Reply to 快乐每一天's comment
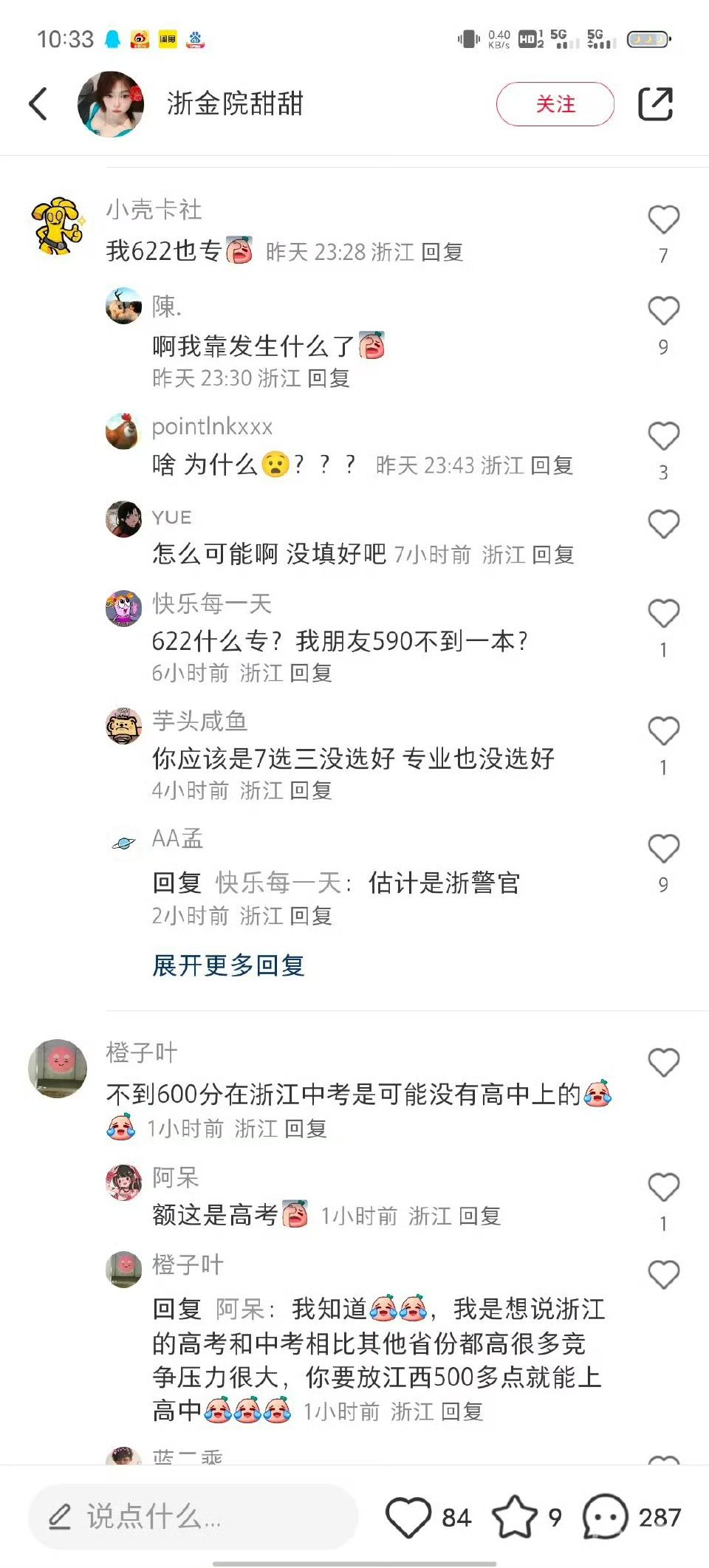 click(311, 673)
